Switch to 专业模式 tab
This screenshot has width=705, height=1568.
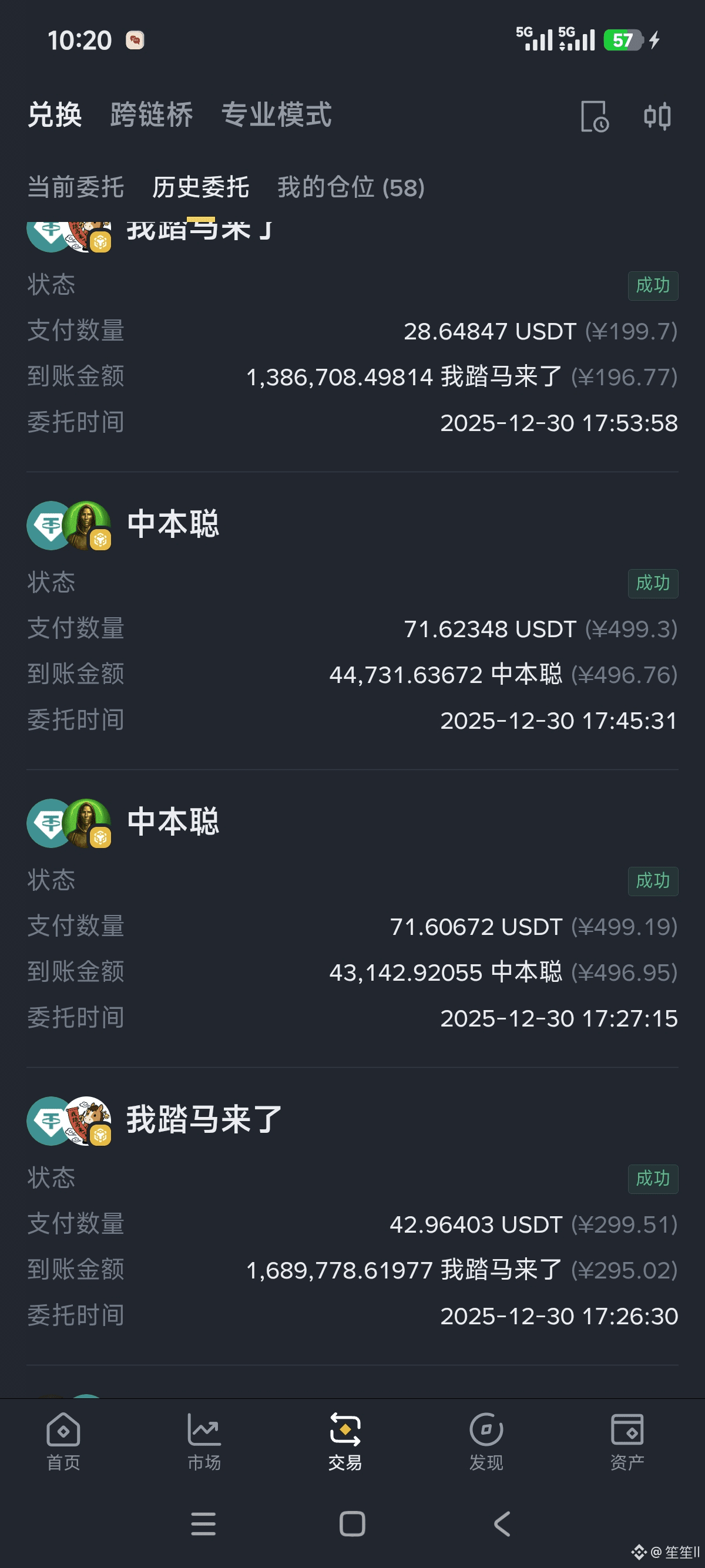coord(276,115)
